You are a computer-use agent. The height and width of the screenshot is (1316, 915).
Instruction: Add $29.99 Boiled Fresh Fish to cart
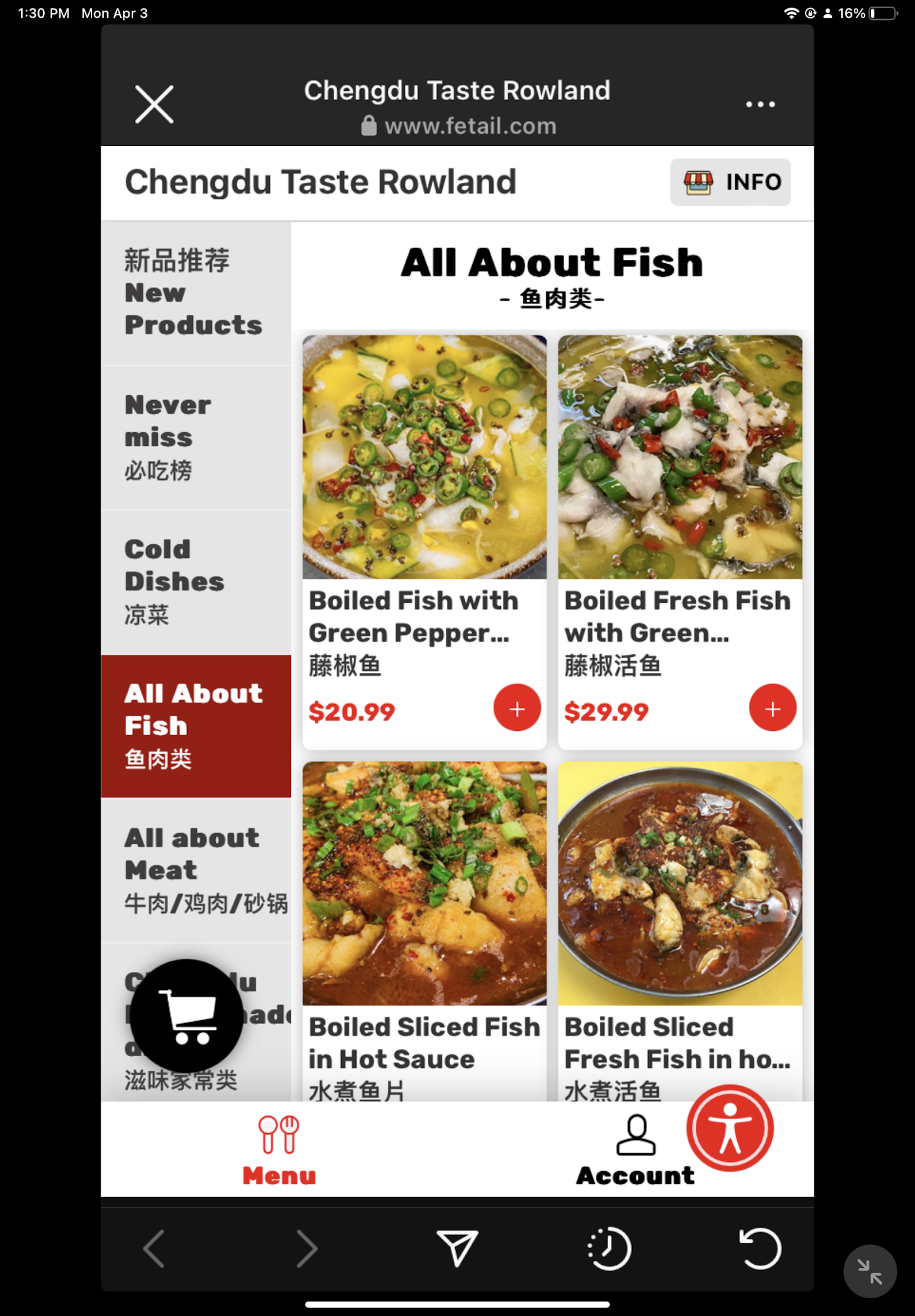[x=772, y=708]
